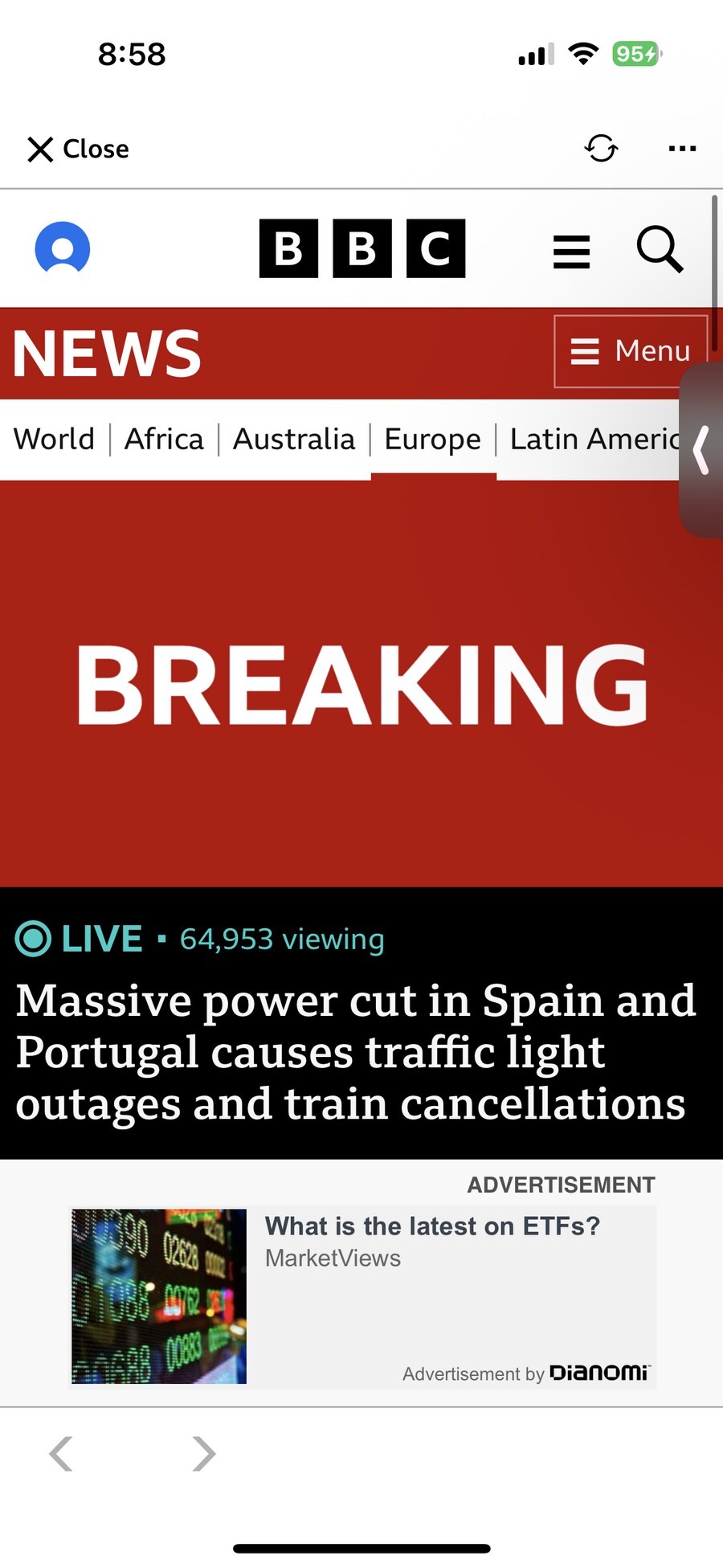The image size is (723, 1568).
Task: Open the Spain and Portugal power cut headline
Action: (x=353, y=1051)
